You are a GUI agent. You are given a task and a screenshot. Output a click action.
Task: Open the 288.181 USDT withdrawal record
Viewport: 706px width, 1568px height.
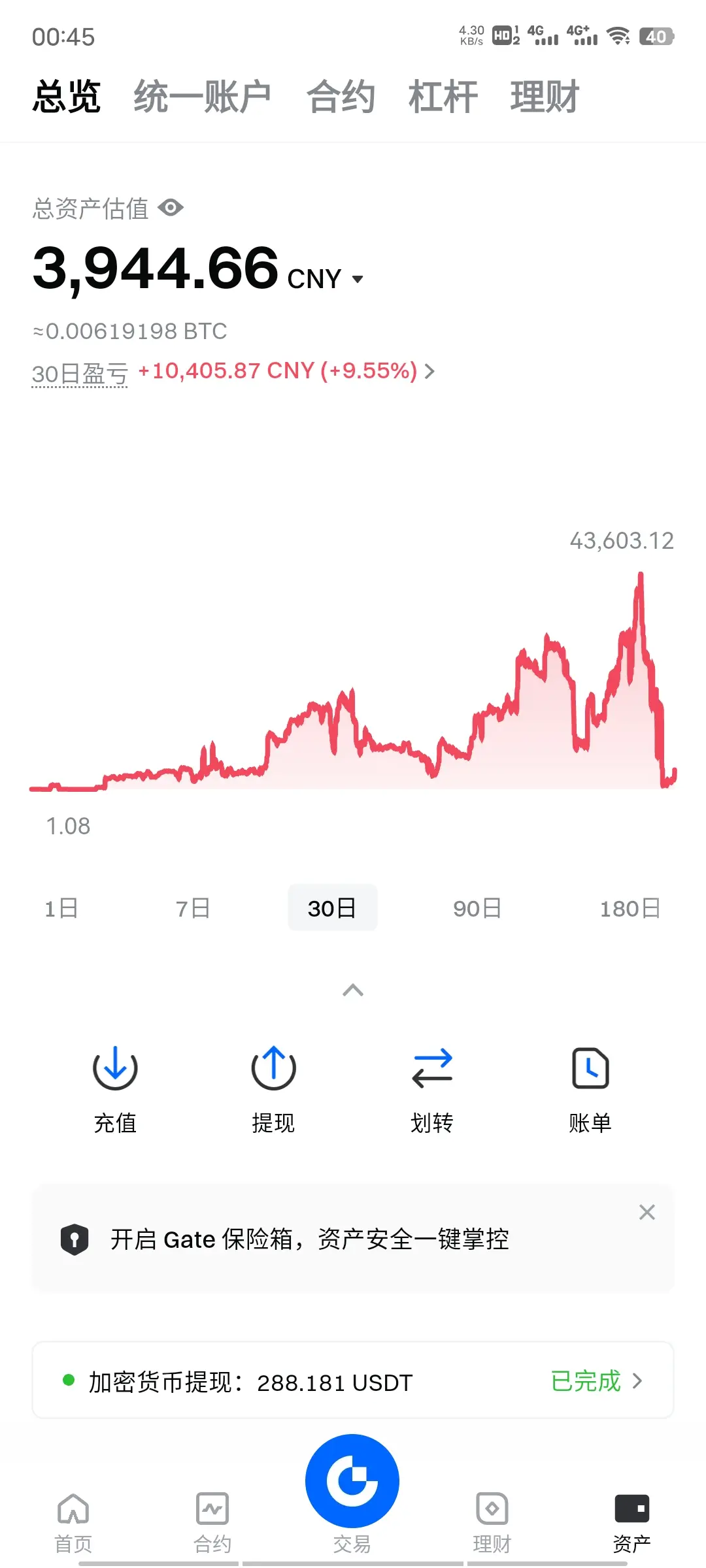point(353,1380)
